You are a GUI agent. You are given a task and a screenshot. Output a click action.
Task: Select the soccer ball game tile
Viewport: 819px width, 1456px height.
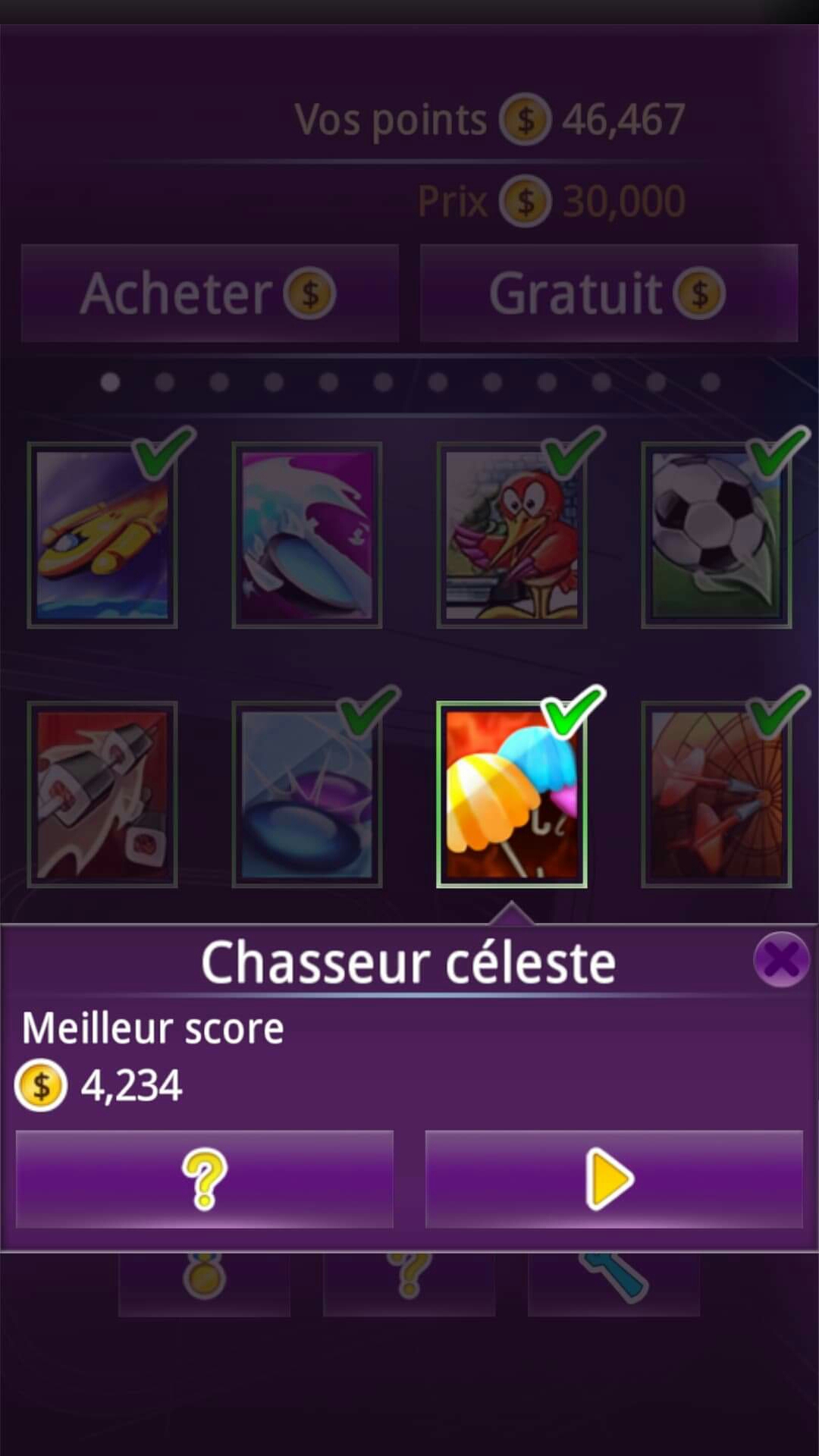tap(716, 535)
